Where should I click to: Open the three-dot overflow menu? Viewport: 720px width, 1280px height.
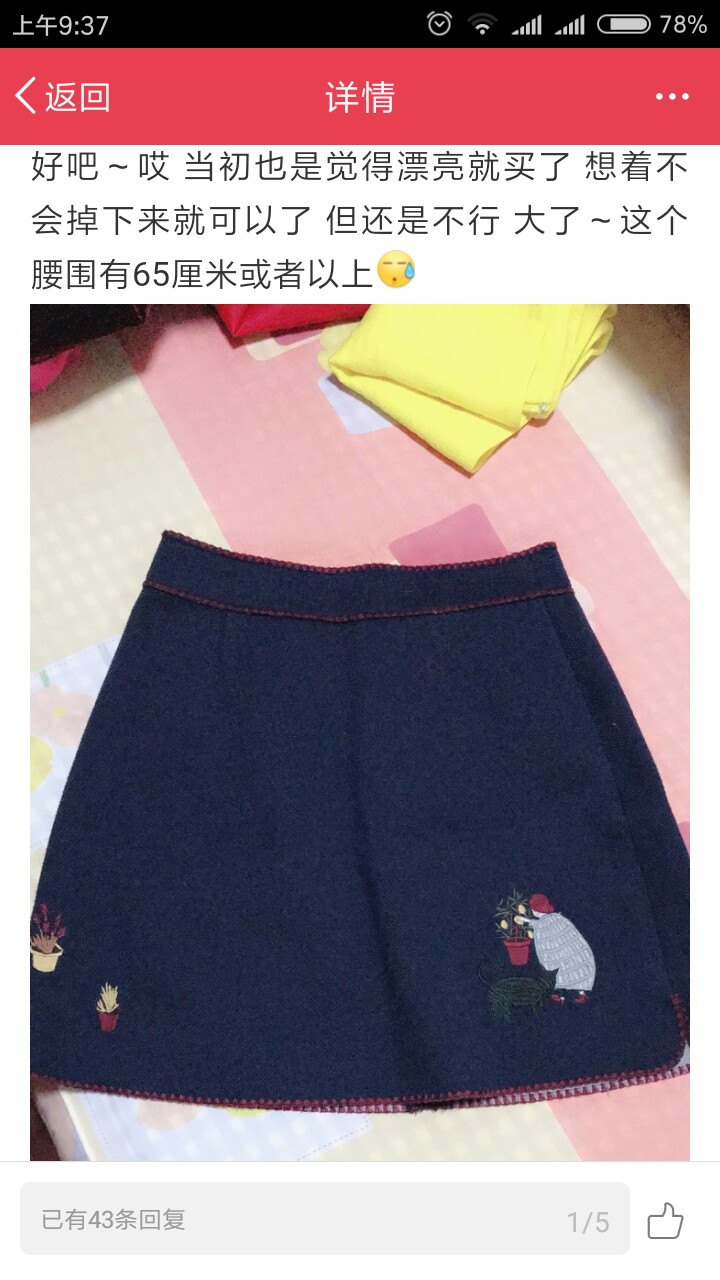(x=672, y=97)
